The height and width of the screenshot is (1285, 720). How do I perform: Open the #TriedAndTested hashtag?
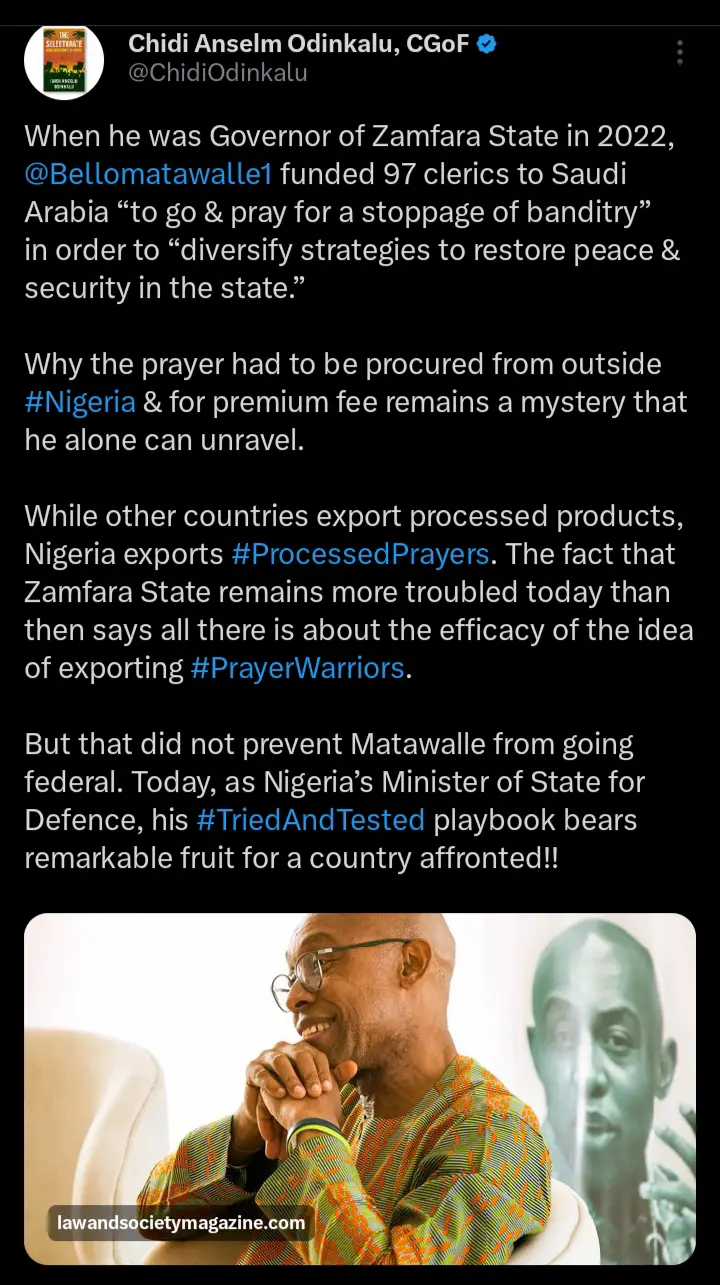pos(311,820)
